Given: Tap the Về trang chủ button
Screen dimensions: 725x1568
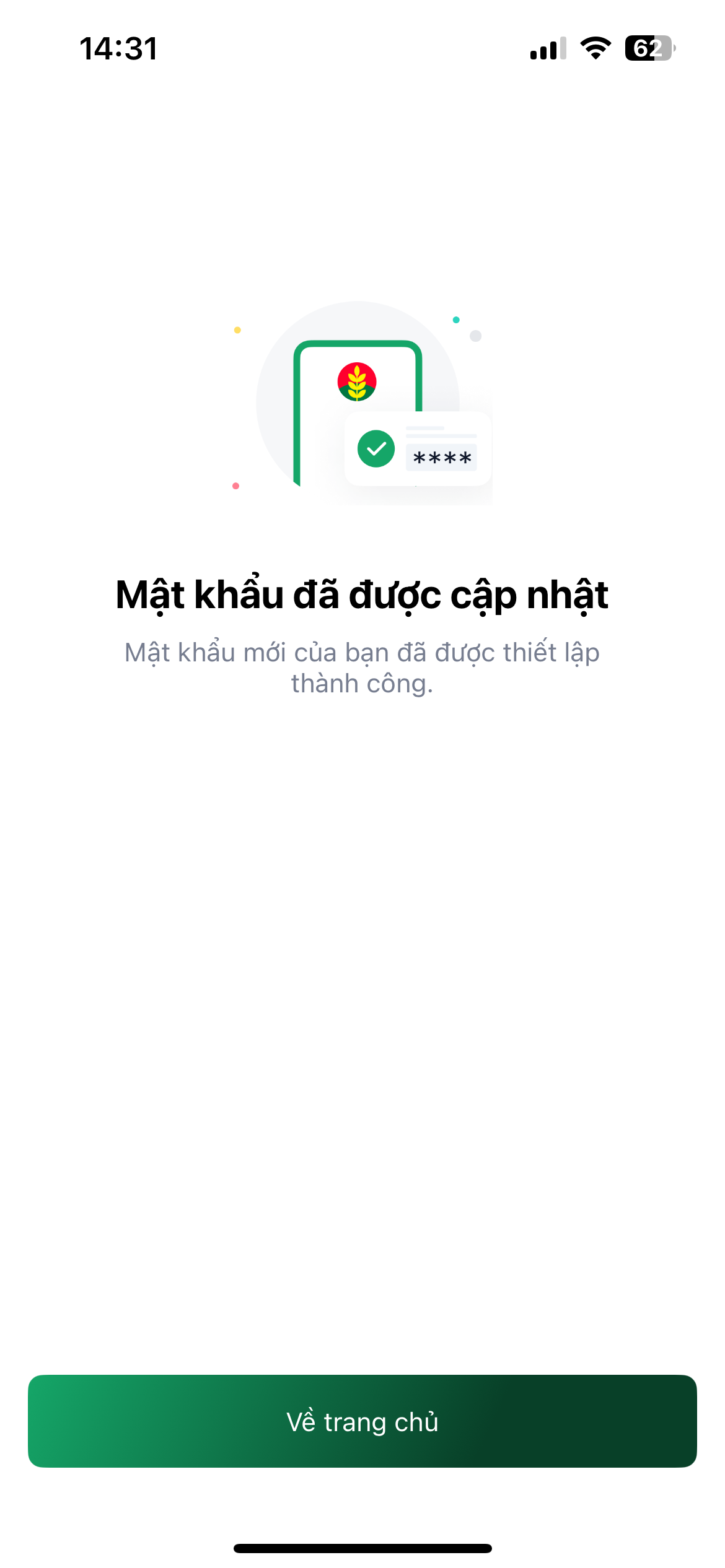Looking at the screenshot, I should pos(362,1421).
